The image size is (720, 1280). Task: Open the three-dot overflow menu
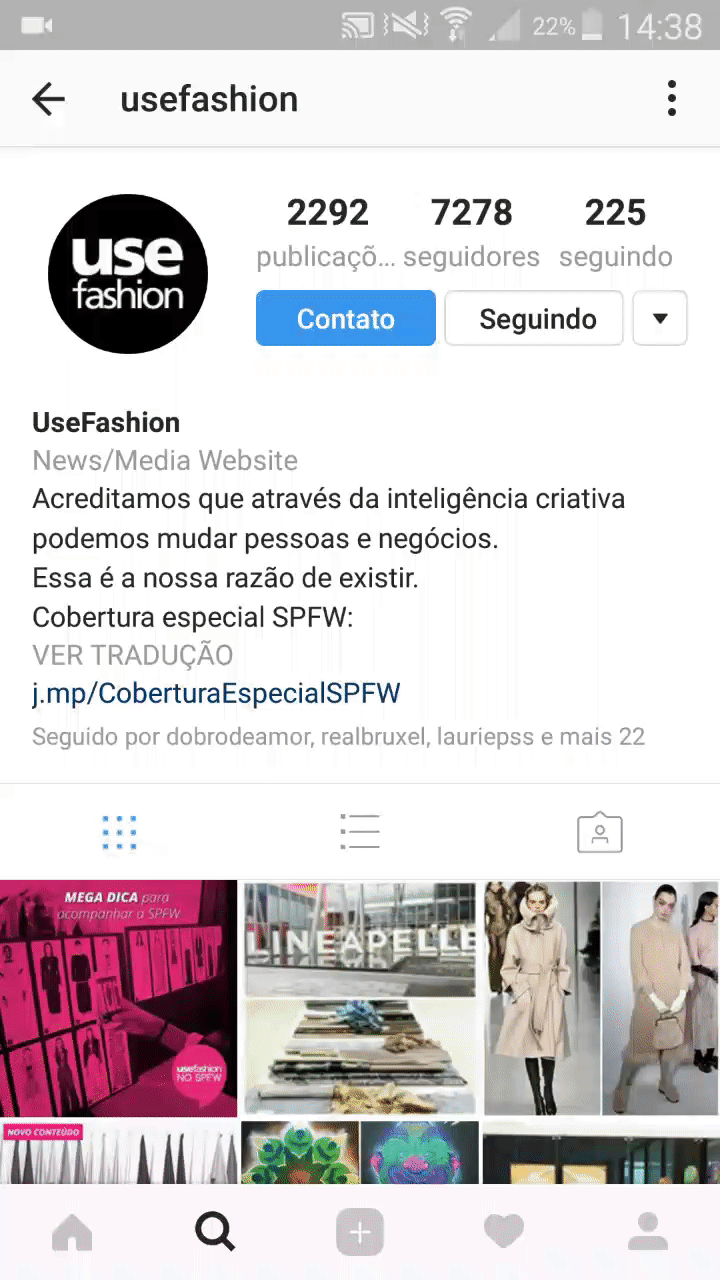pos(671,99)
